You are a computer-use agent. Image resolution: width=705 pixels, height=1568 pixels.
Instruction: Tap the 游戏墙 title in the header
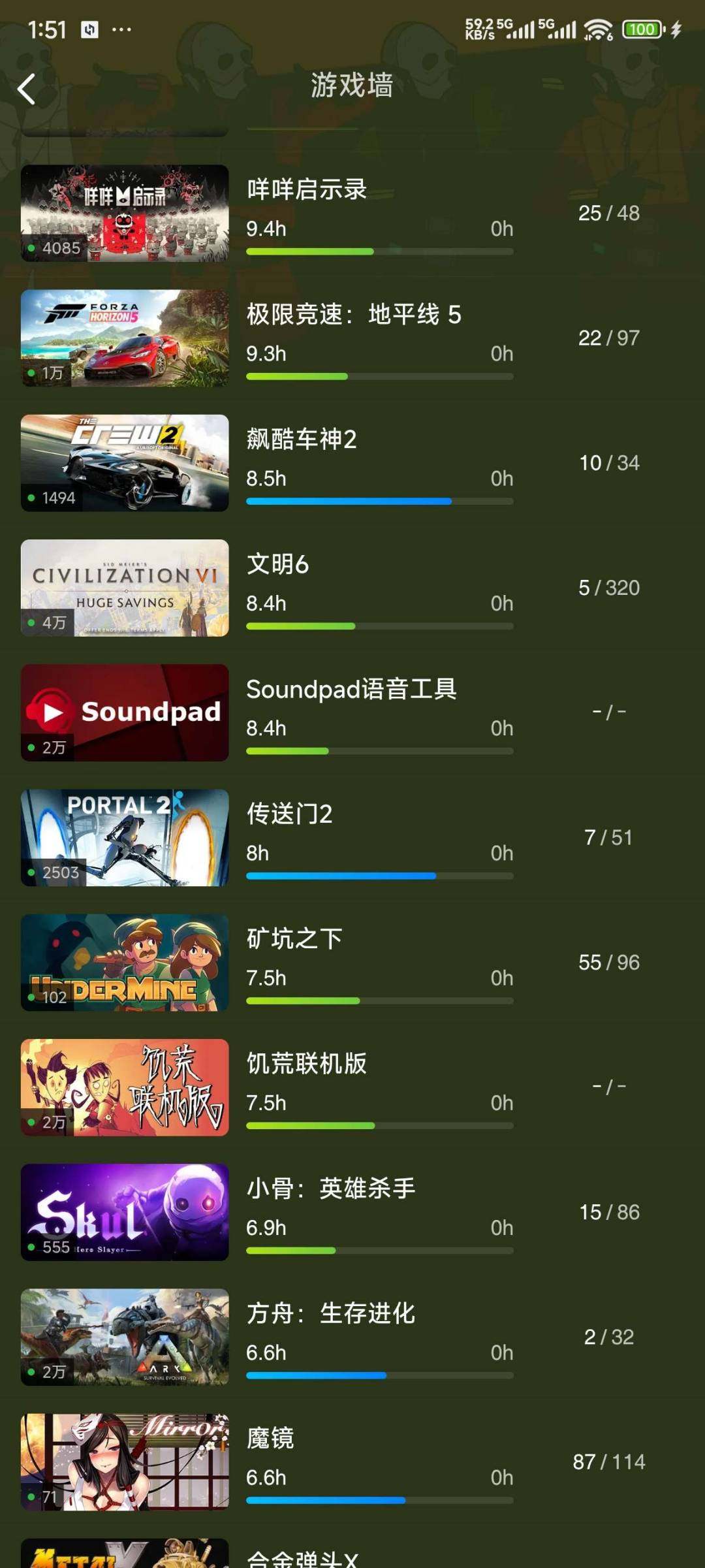pos(352,87)
